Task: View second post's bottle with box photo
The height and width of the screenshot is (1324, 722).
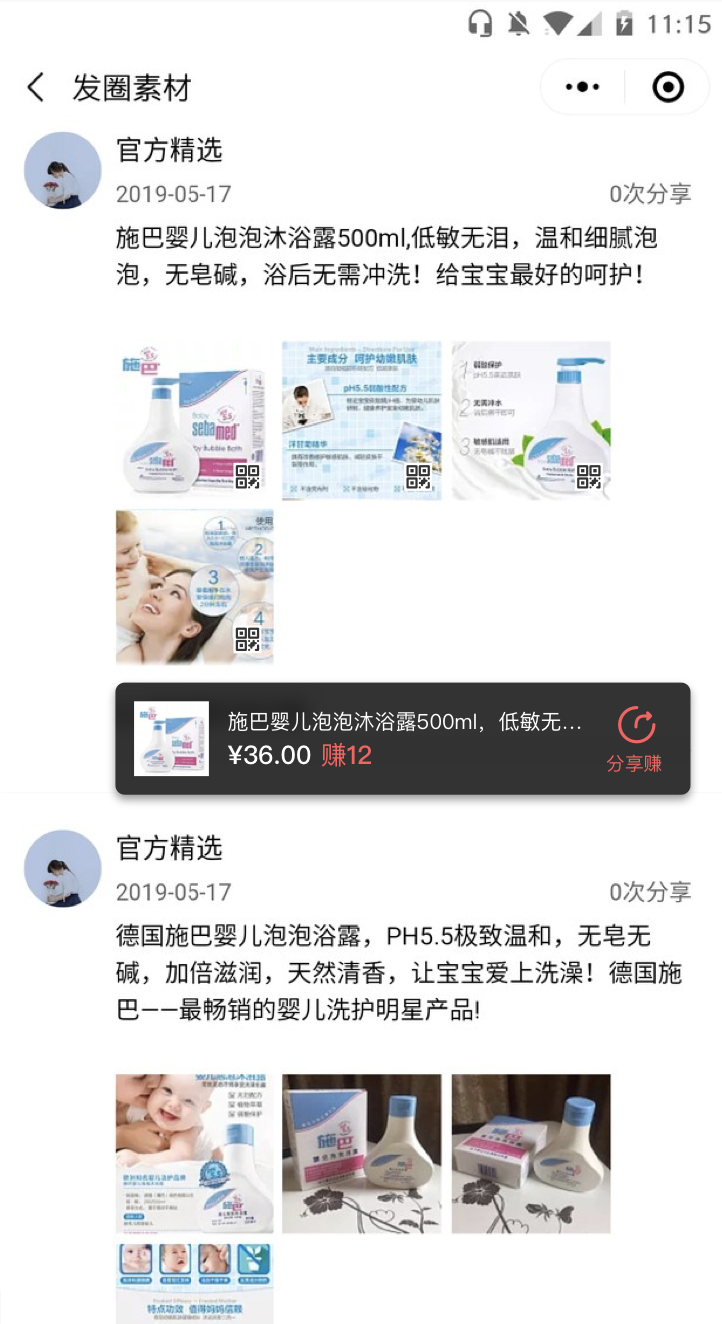Action: [361, 1153]
